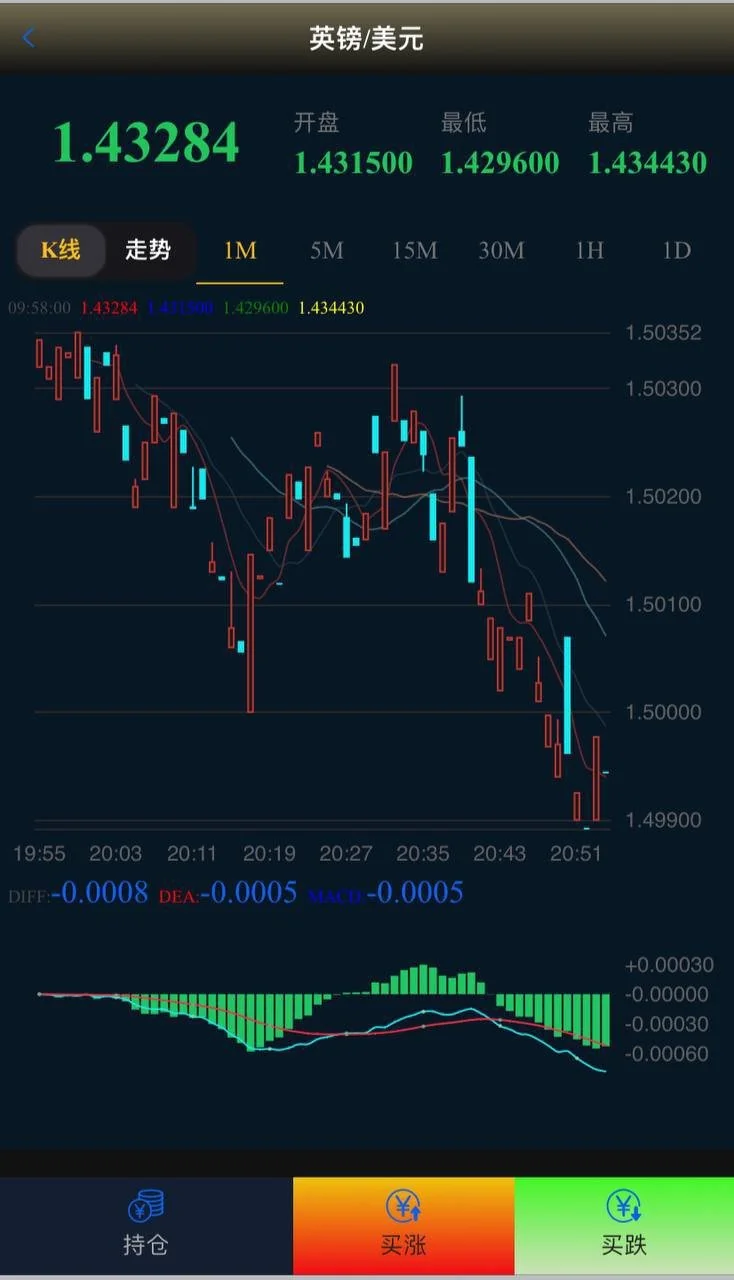Select the 1M timeframe
The width and height of the screenshot is (734, 1280).
(x=240, y=251)
